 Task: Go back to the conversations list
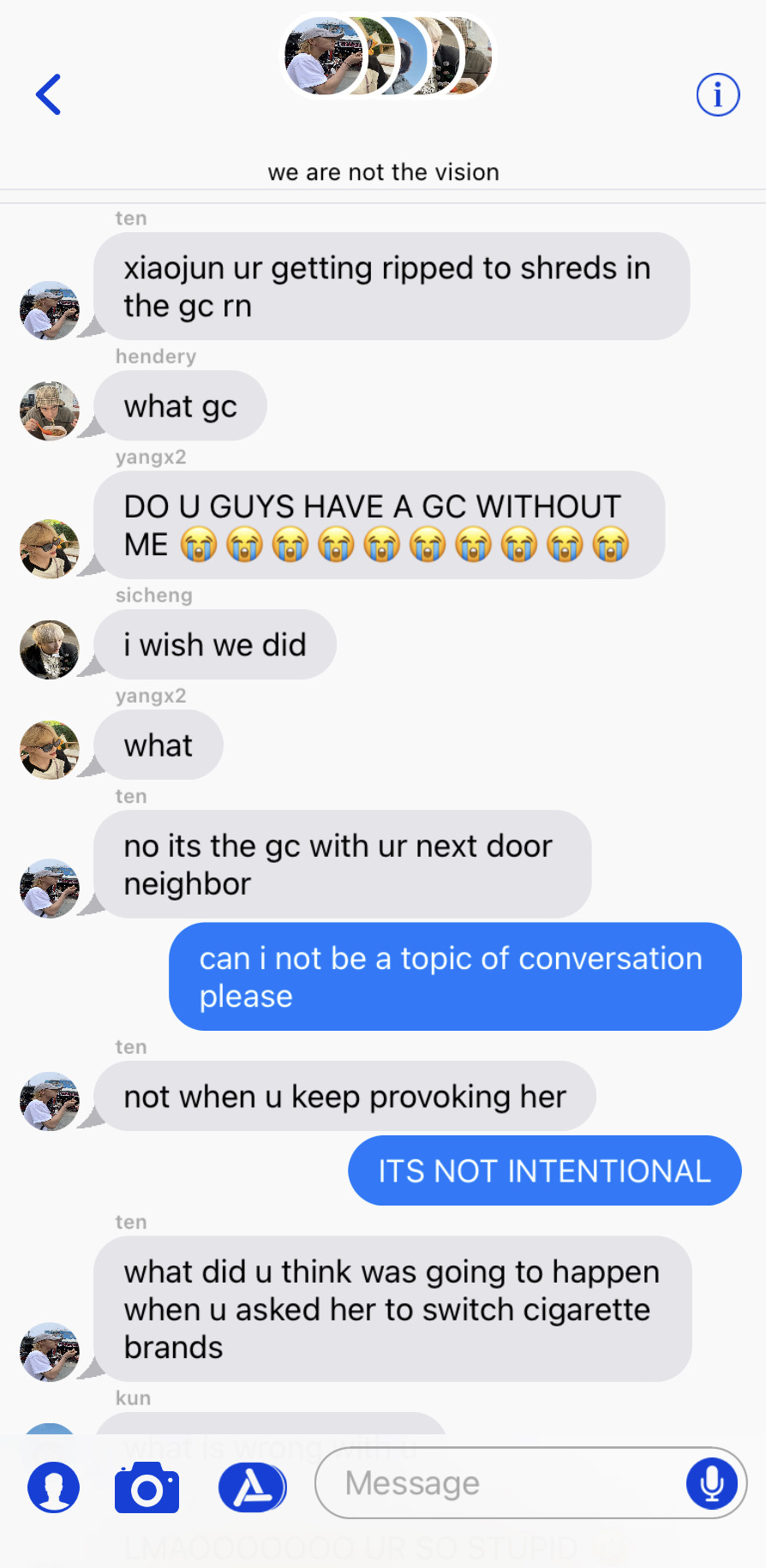49,94
